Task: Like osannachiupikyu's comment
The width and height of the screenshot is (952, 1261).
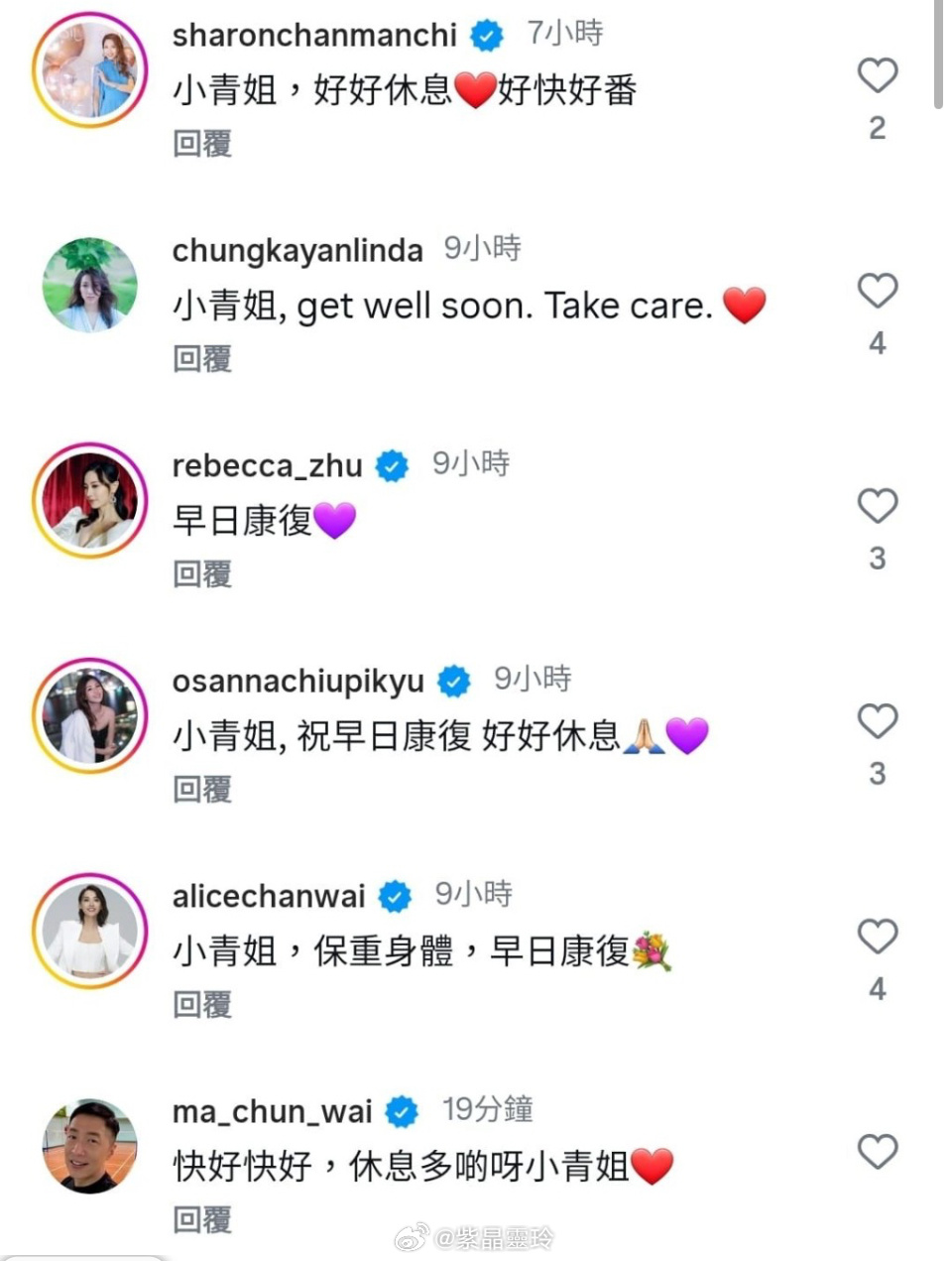Action: pos(877,721)
